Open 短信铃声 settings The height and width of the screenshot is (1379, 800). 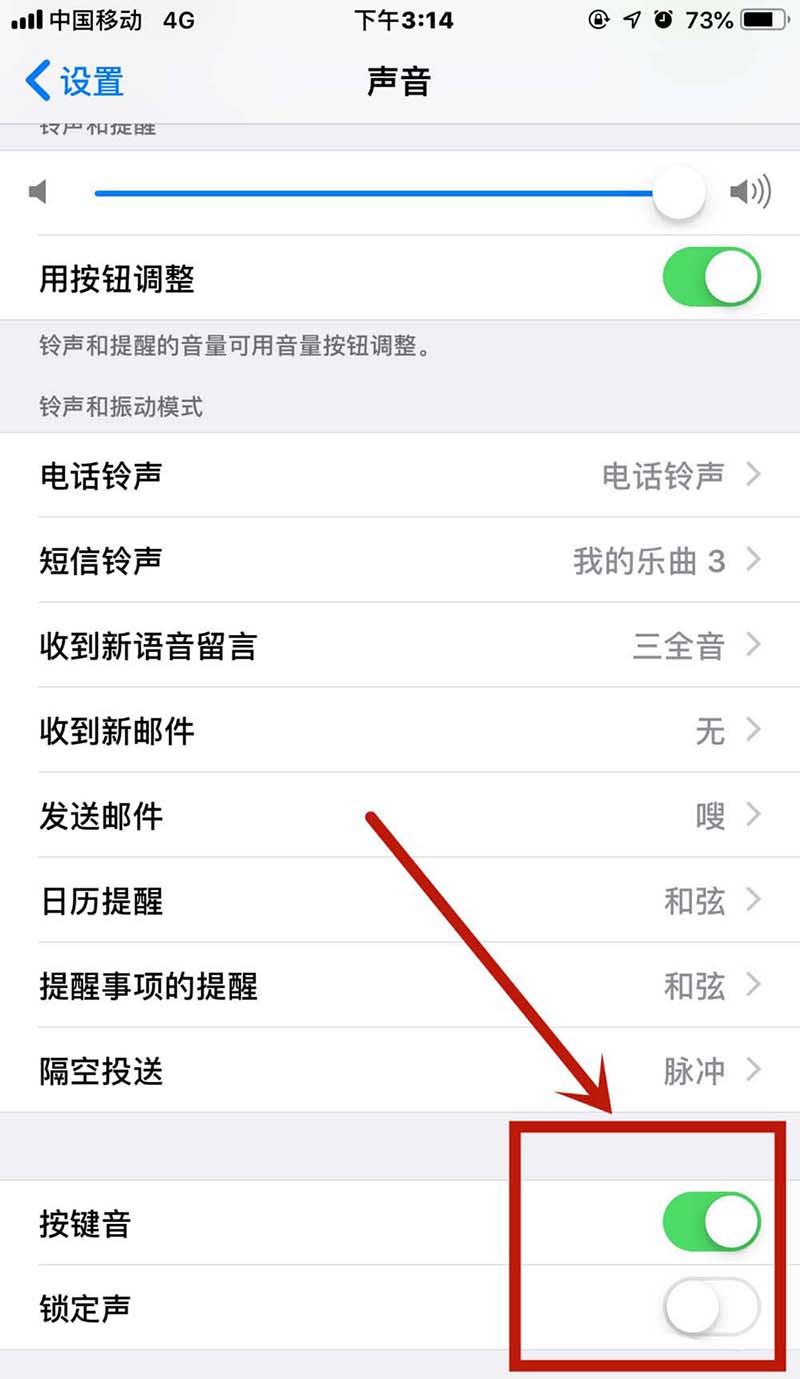click(x=400, y=560)
